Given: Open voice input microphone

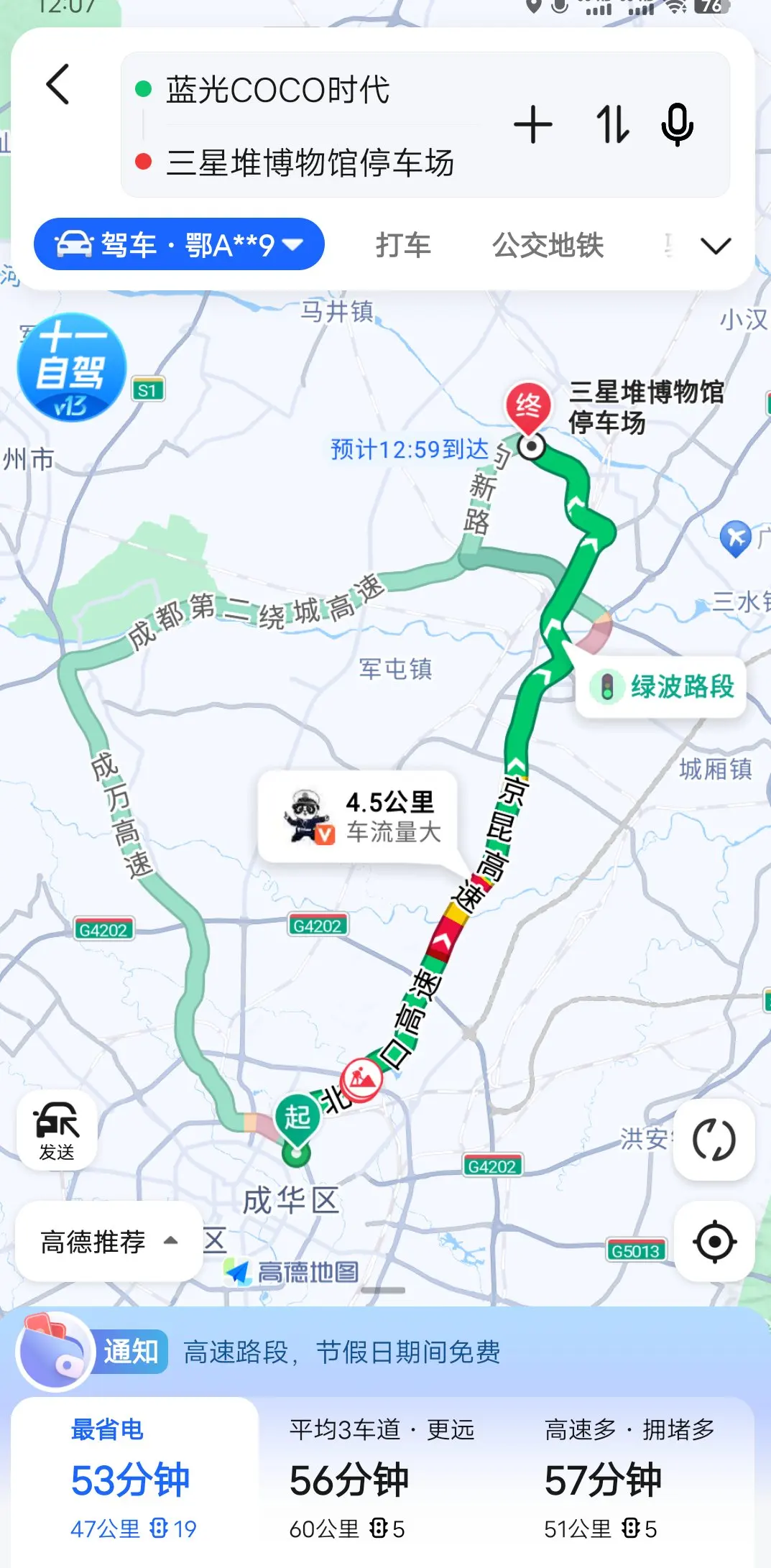Looking at the screenshot, I should tap(677, 125).
